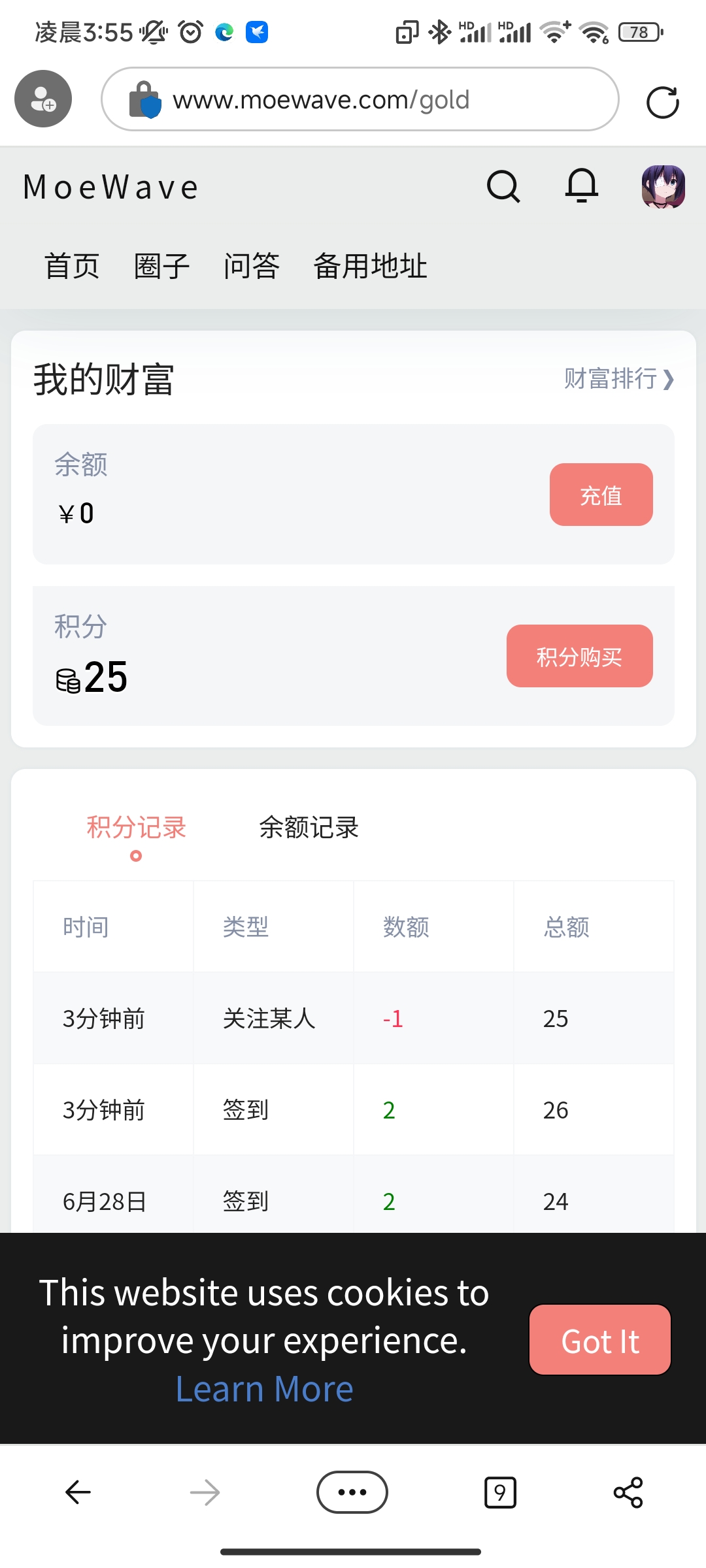Image resolution: width=706 pixels, height=1568 pixels.
Task: Share this page via share icon
Action: click(628, 1492)
